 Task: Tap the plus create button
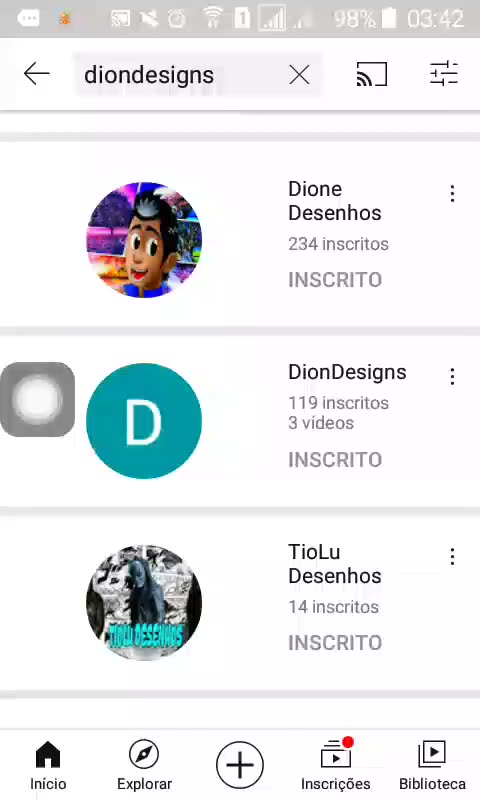(240, 765)
